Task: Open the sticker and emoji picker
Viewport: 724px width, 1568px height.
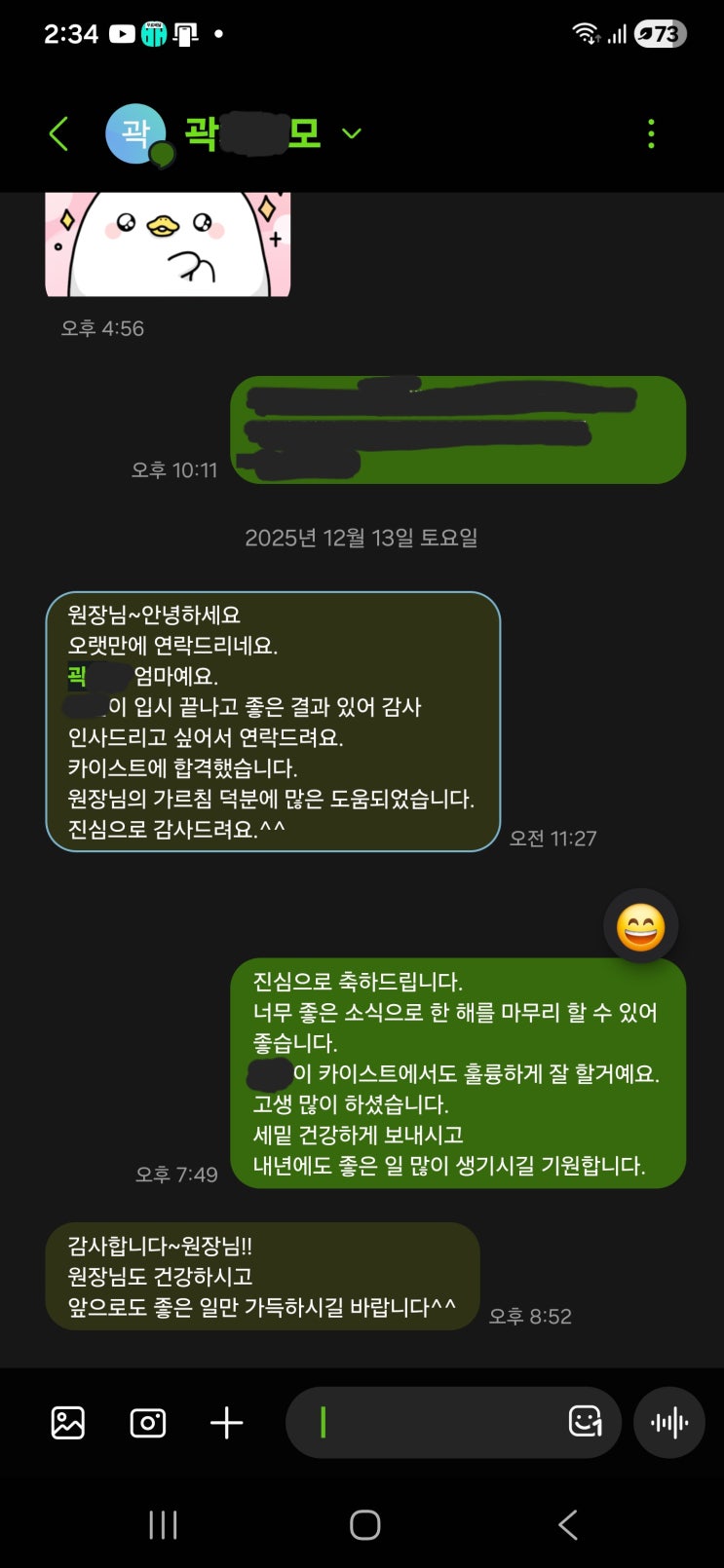Action: (x=585, y=1422)
